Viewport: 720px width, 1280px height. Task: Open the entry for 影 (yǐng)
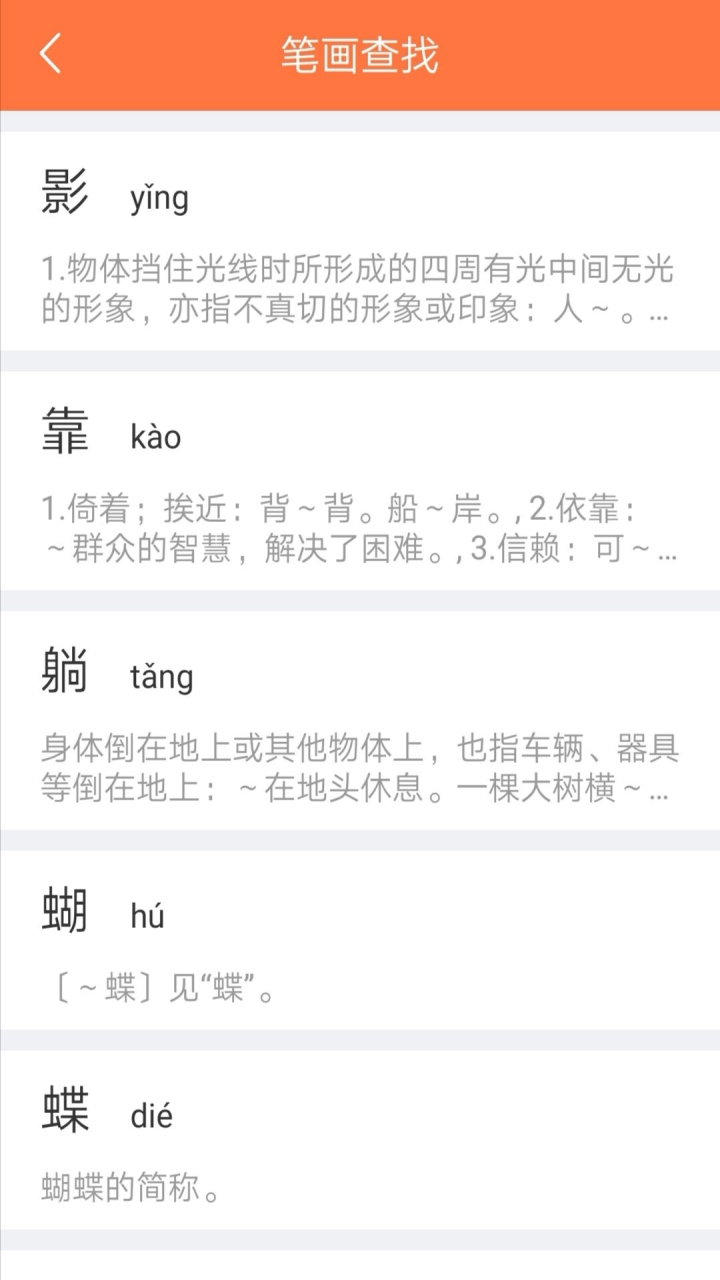click(x=360, y=241)
